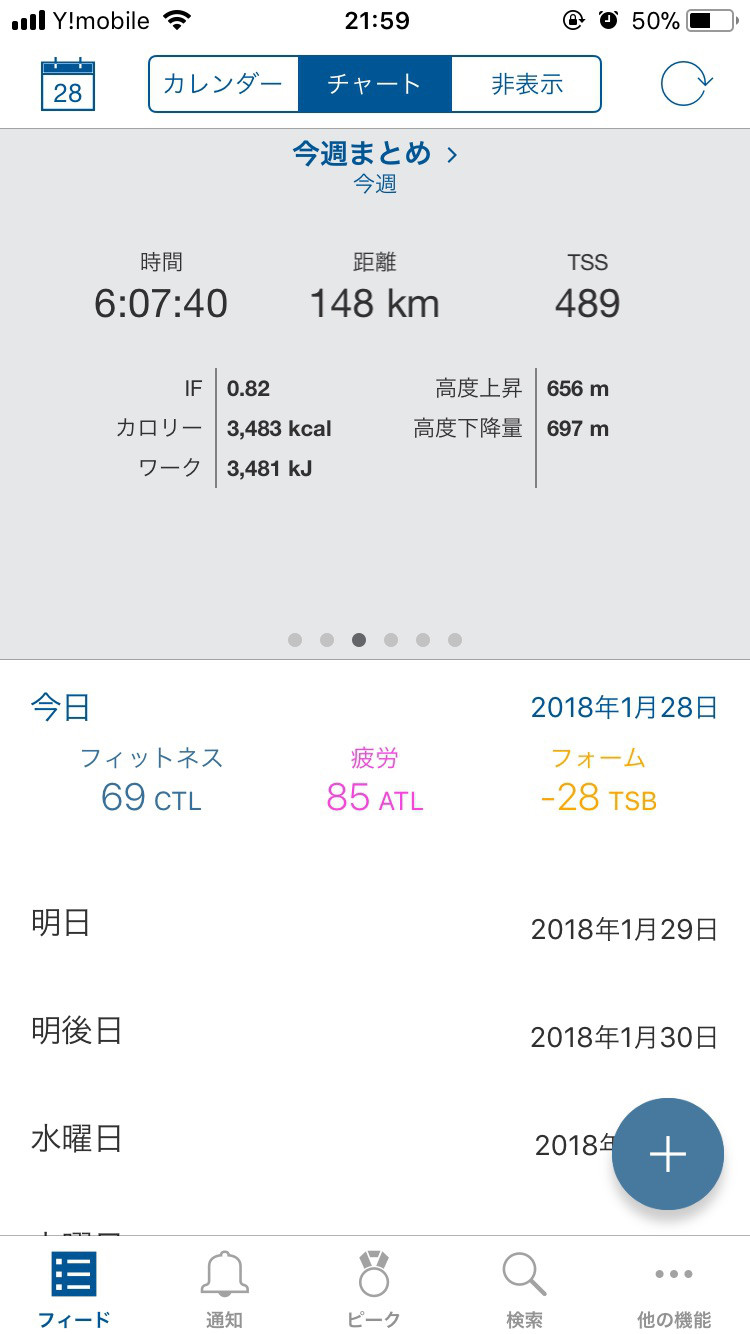Tap the chart page indicator dots
The image size is (750, 1334).
coord(375,640)
